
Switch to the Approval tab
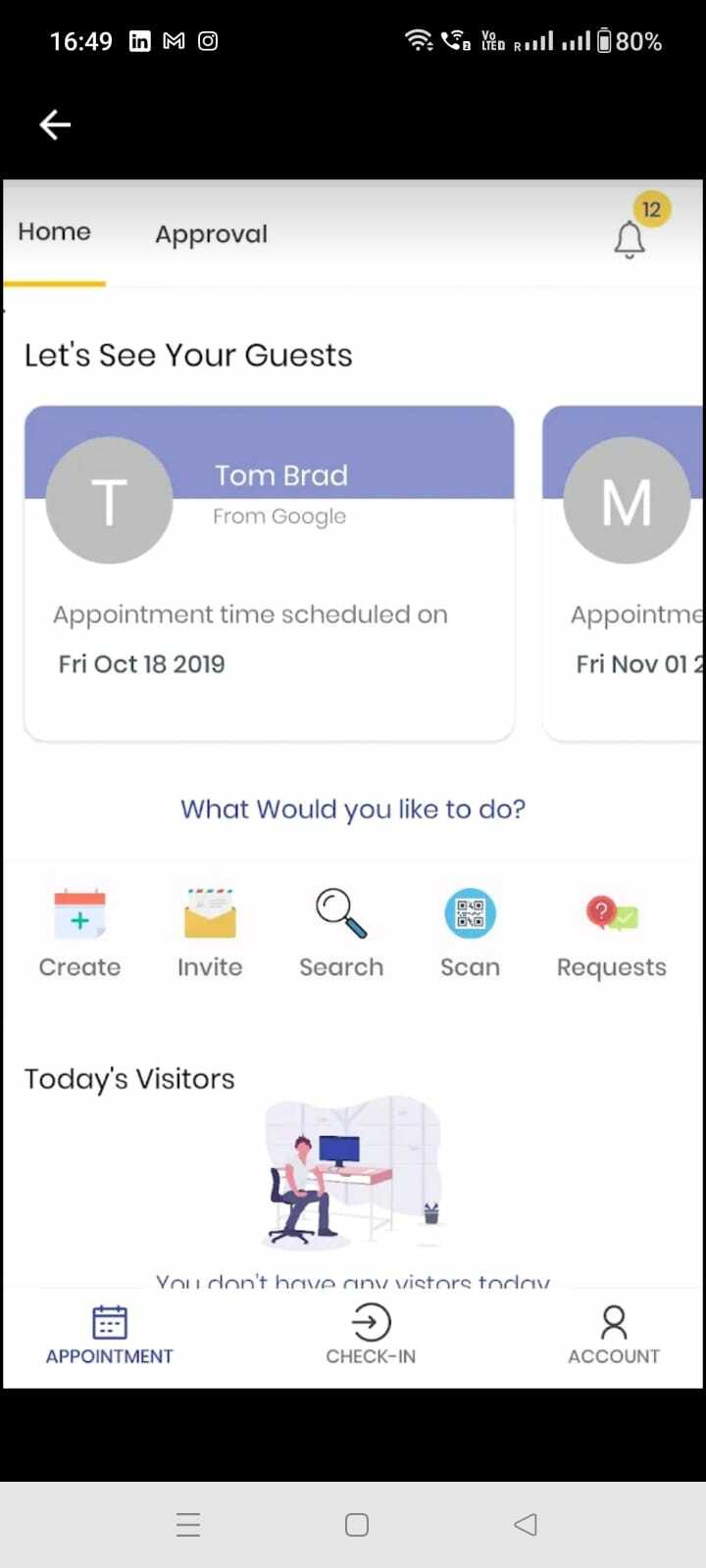[211, 234]
